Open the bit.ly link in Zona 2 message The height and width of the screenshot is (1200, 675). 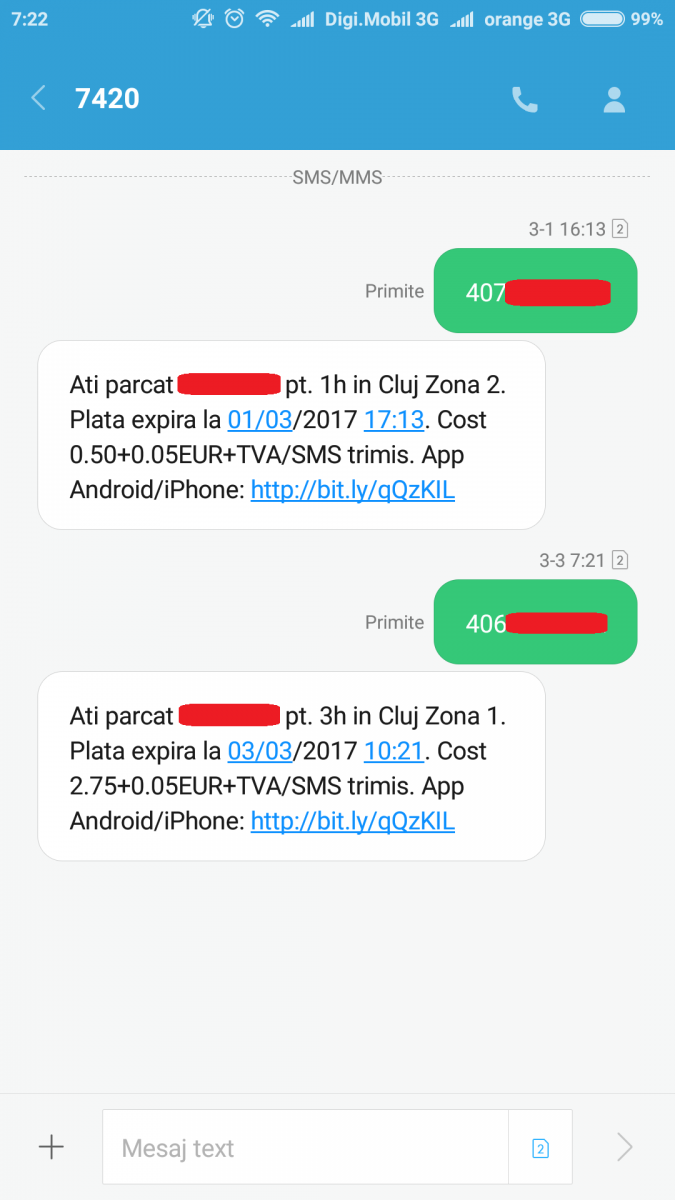click(352, 490)
